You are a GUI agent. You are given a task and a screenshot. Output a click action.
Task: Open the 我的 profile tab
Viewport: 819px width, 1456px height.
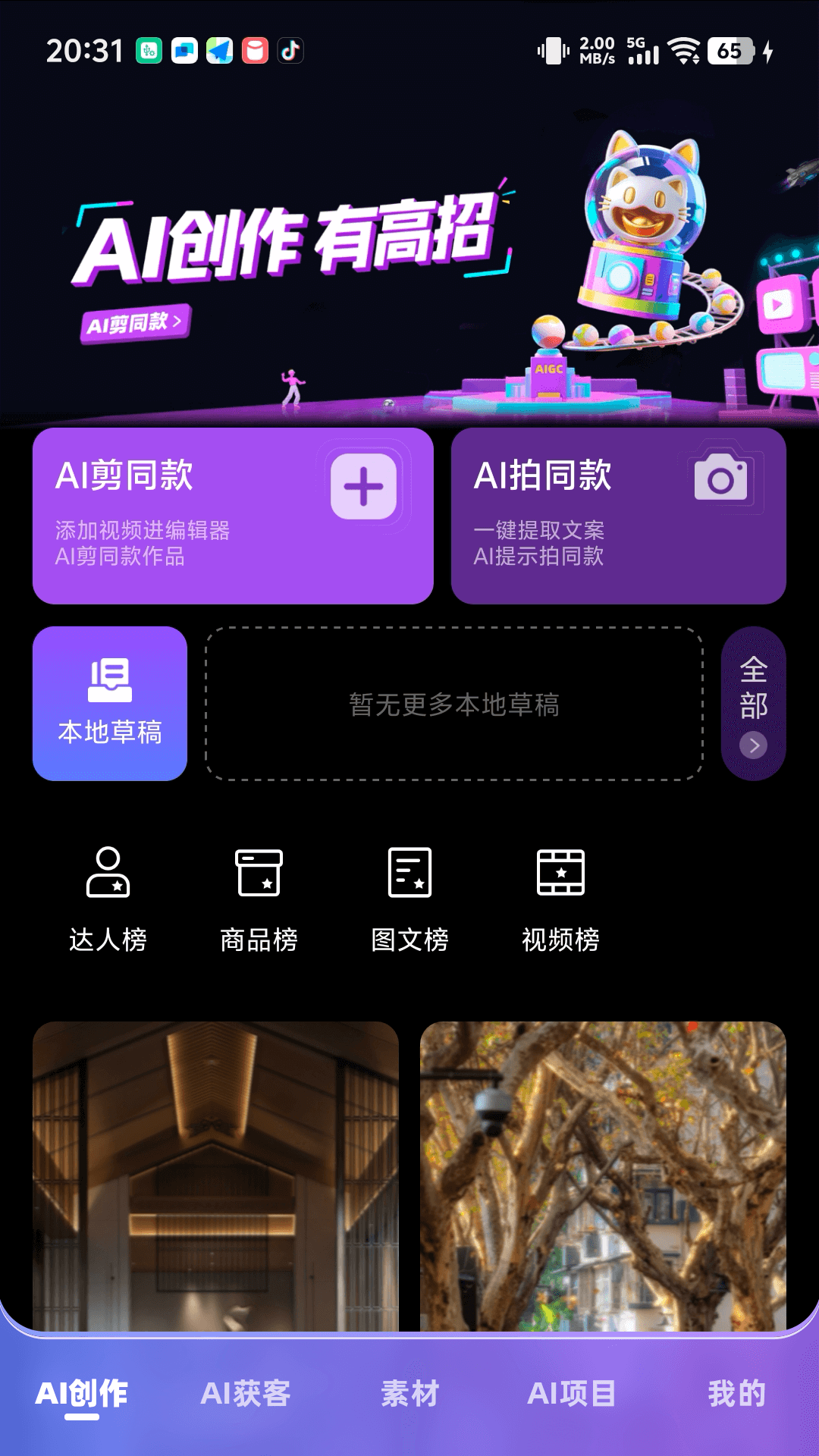point(734,1392)
